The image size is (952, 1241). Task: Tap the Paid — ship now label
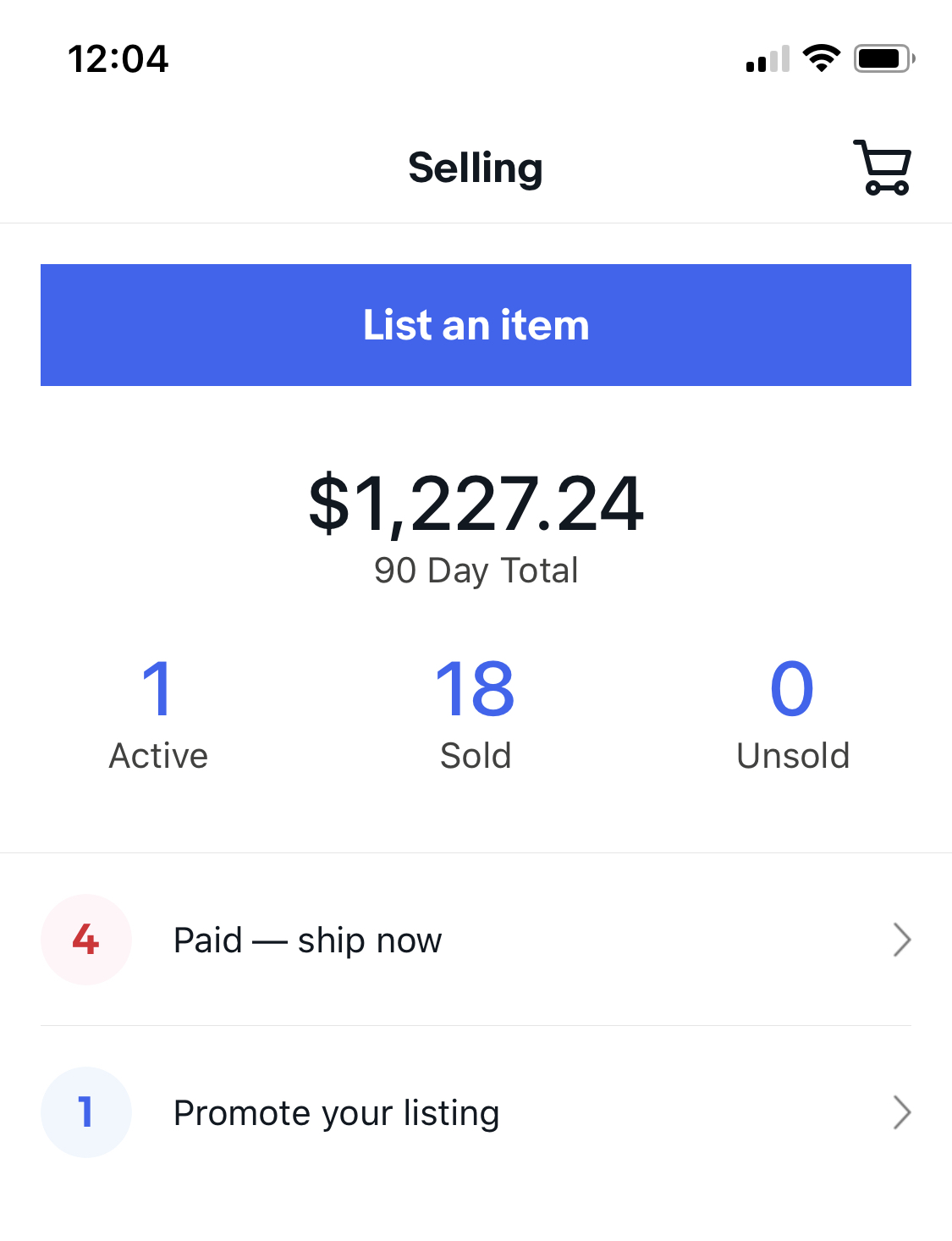click(307, 940)
